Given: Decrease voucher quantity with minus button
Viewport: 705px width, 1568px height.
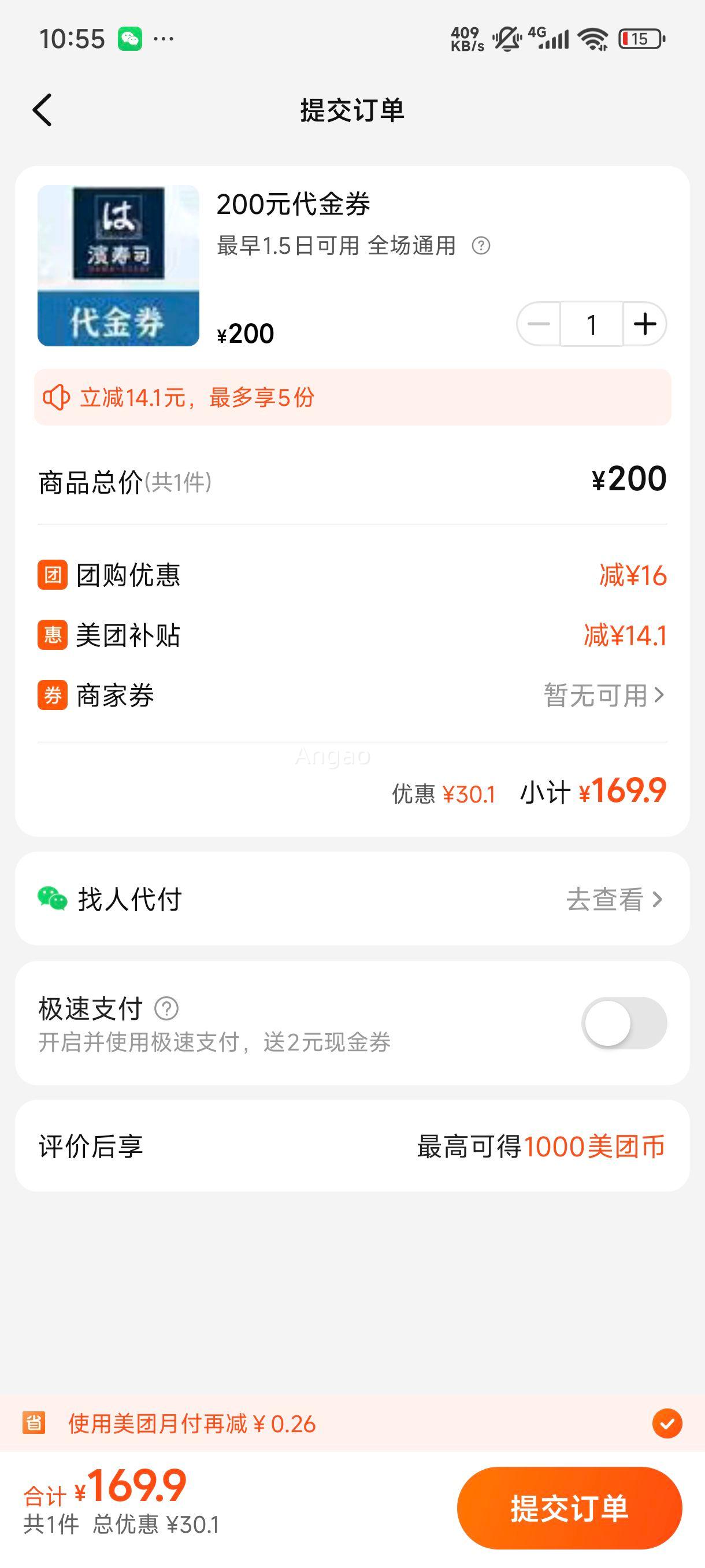Looking at the screenshot, I should tap(539, 324).
